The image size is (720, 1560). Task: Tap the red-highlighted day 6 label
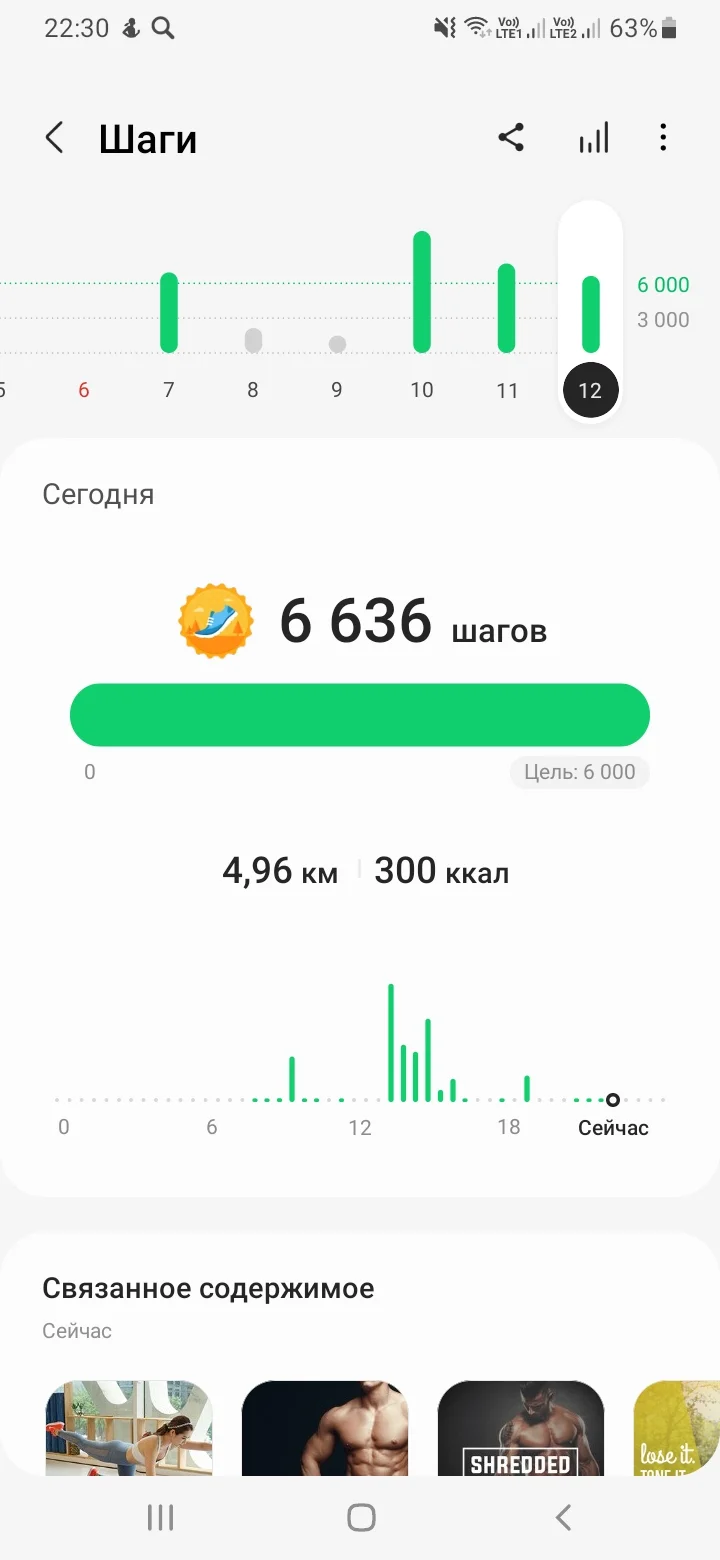pyautogui.click(x=84, y=389)
